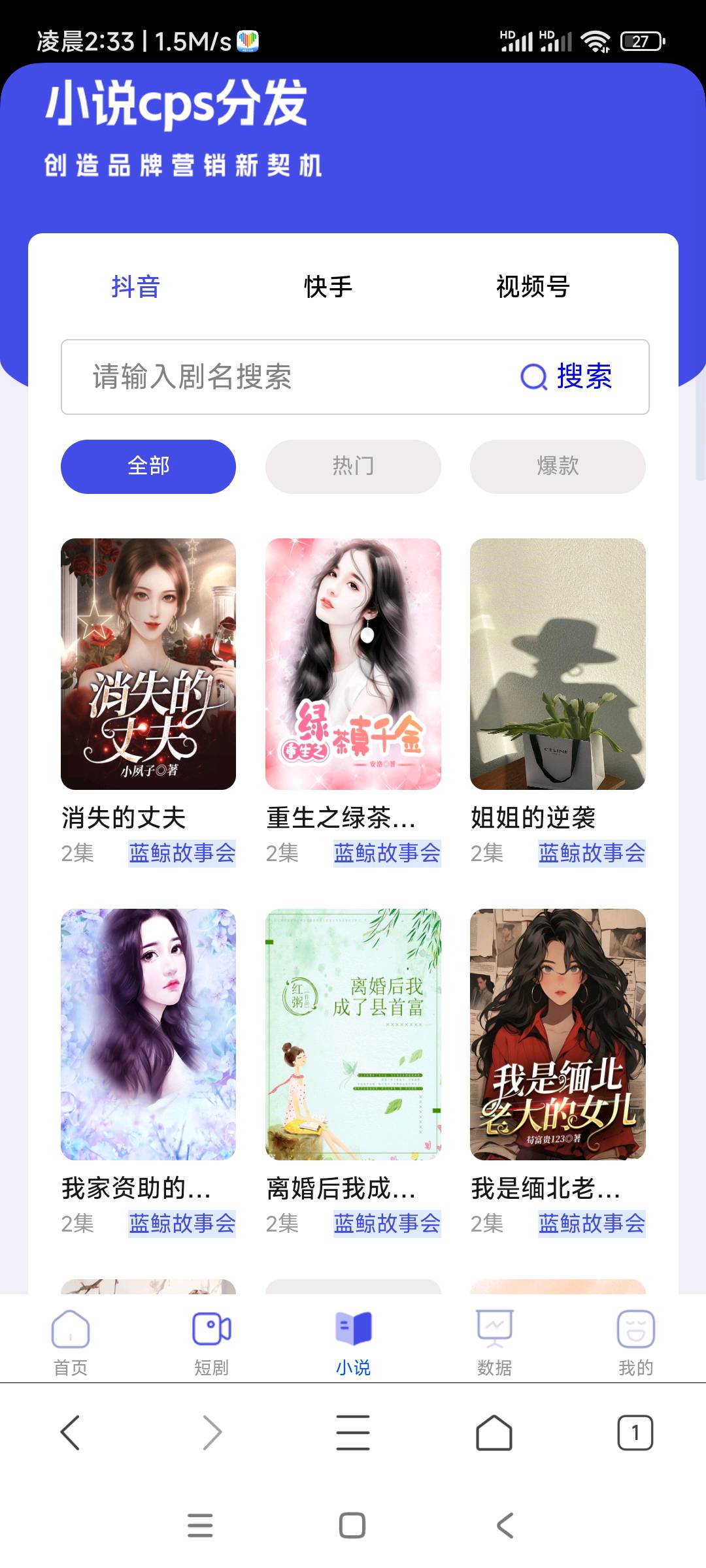This screenshot has width=706, height=1568.
Task: Open the 数据 tab
Action: point(494,1342)
